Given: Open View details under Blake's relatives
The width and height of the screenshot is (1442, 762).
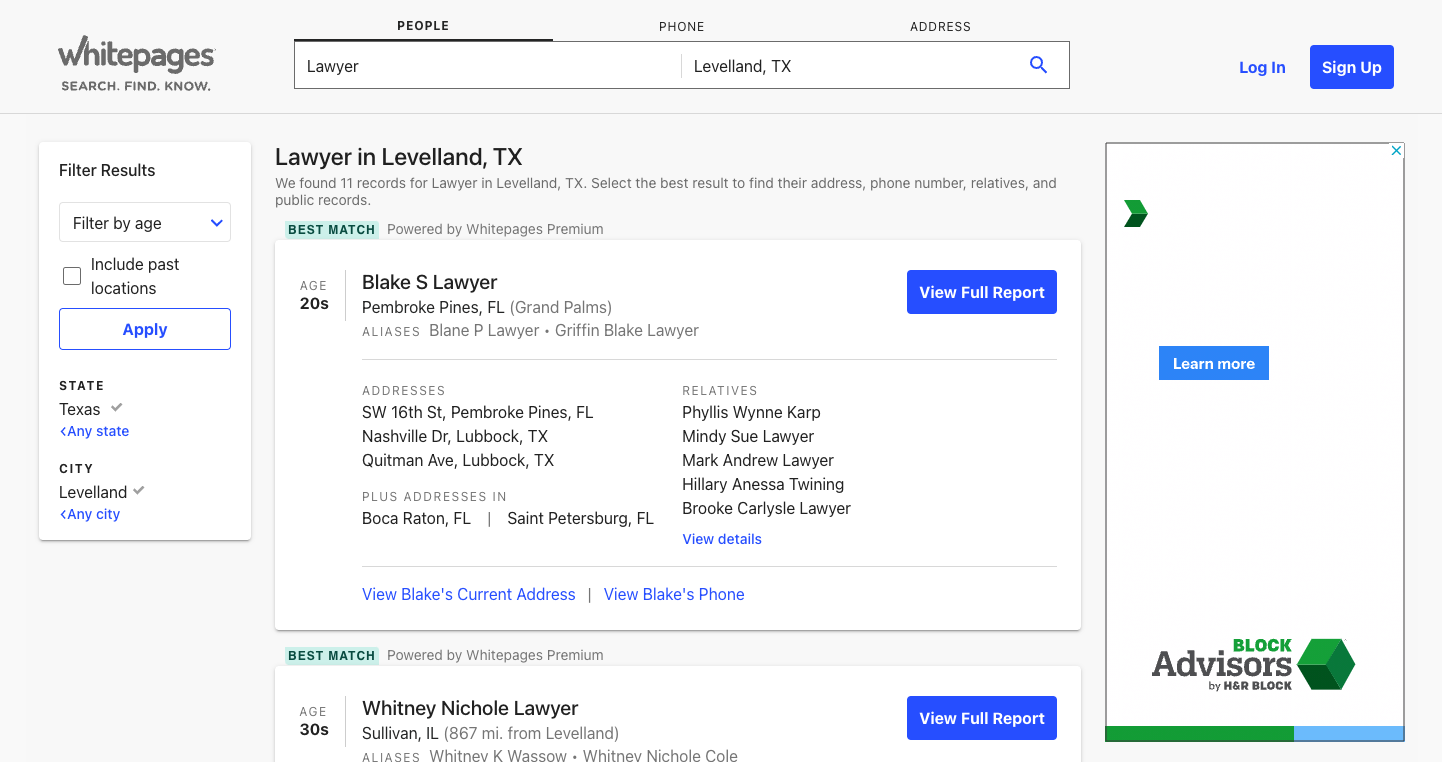Looking at the screenshot, I should point(721,539).
